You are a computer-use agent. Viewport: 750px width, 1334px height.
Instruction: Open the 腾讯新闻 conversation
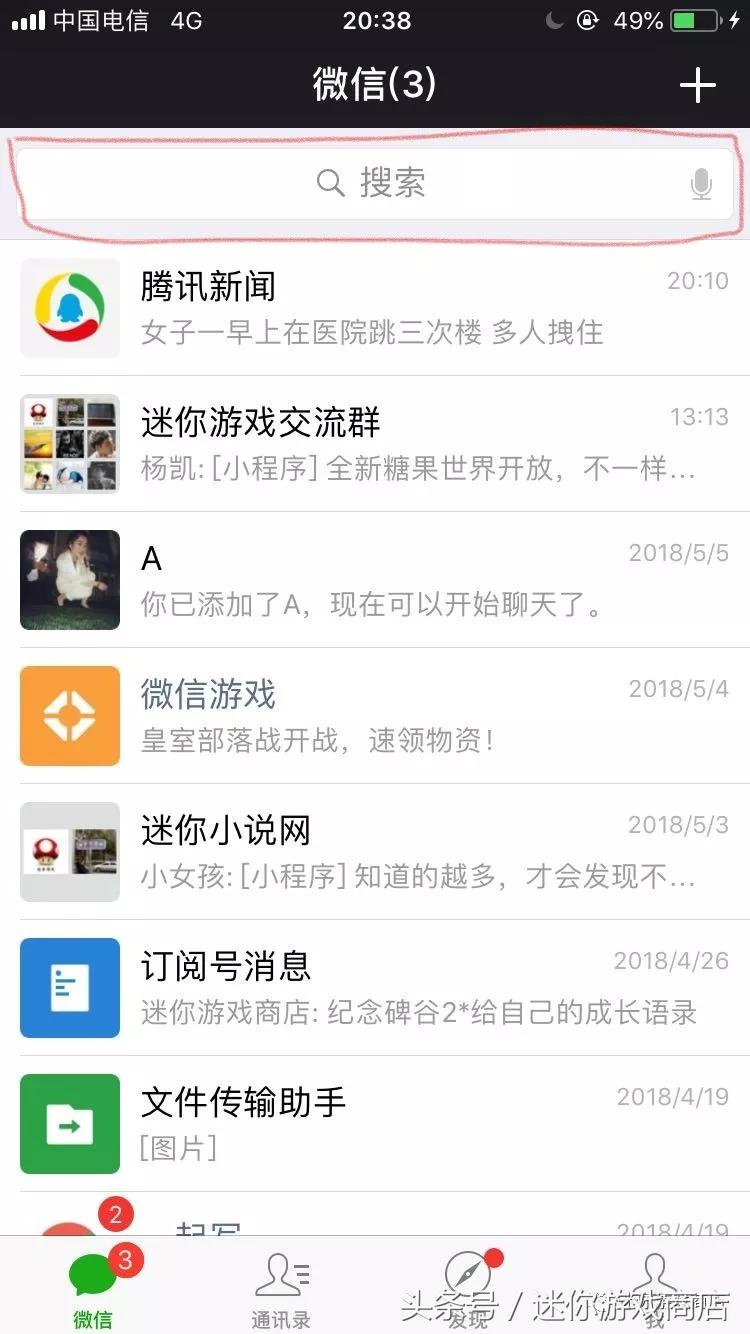point(375,307)
